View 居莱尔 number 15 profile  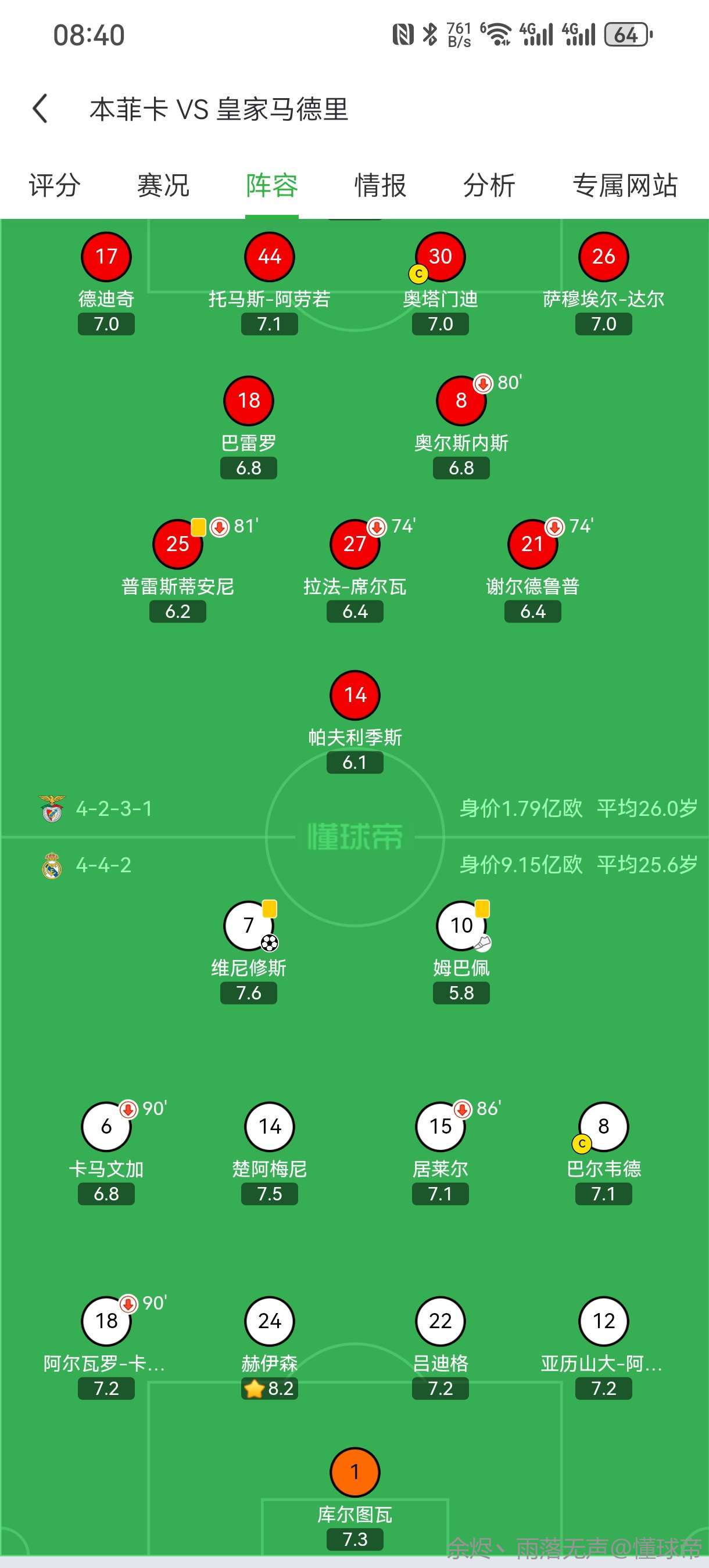click(440, 1127)
